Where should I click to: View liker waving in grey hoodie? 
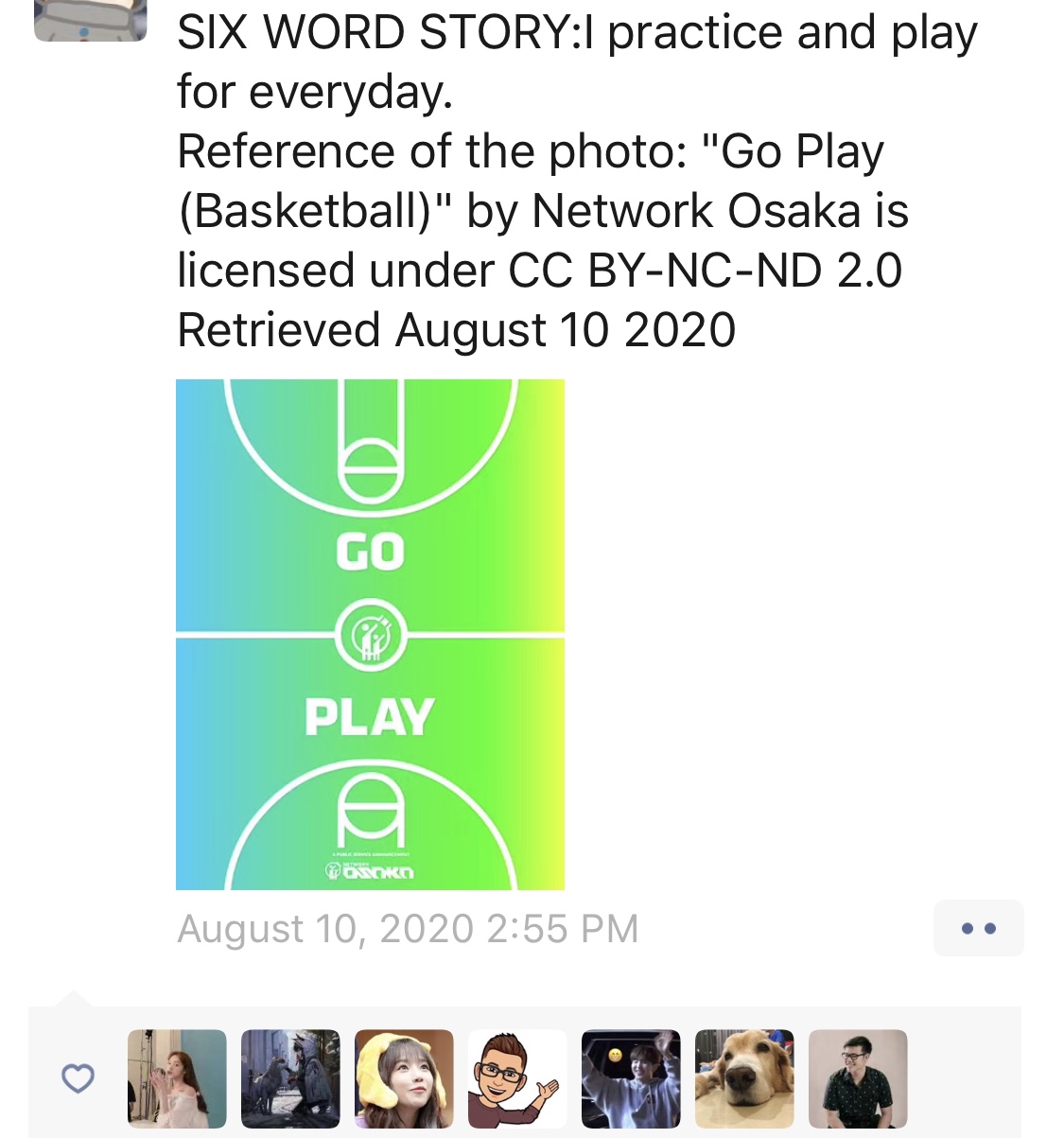(631, 1078)
